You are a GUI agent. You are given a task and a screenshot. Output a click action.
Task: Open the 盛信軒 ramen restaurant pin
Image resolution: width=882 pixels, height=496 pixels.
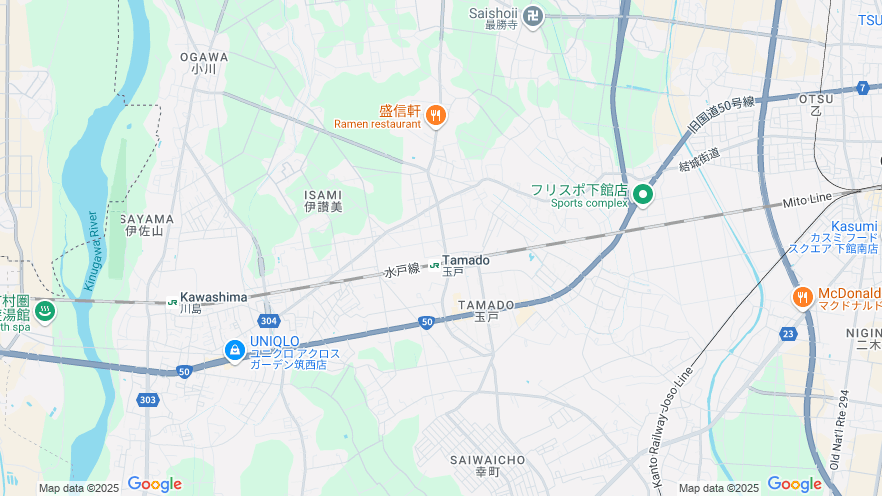435,116
